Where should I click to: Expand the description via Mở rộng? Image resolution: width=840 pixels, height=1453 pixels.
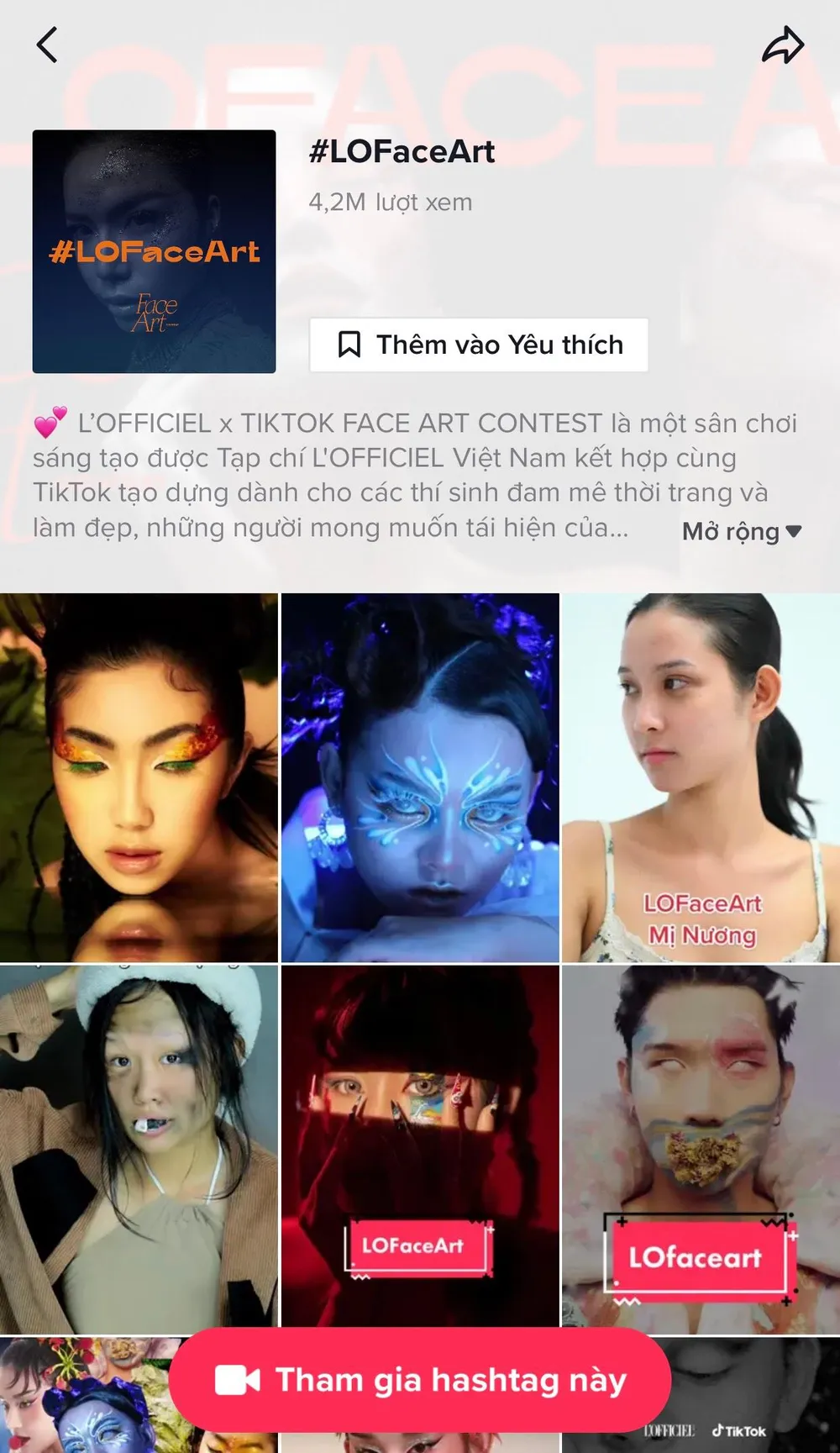(x=740, y=531)
